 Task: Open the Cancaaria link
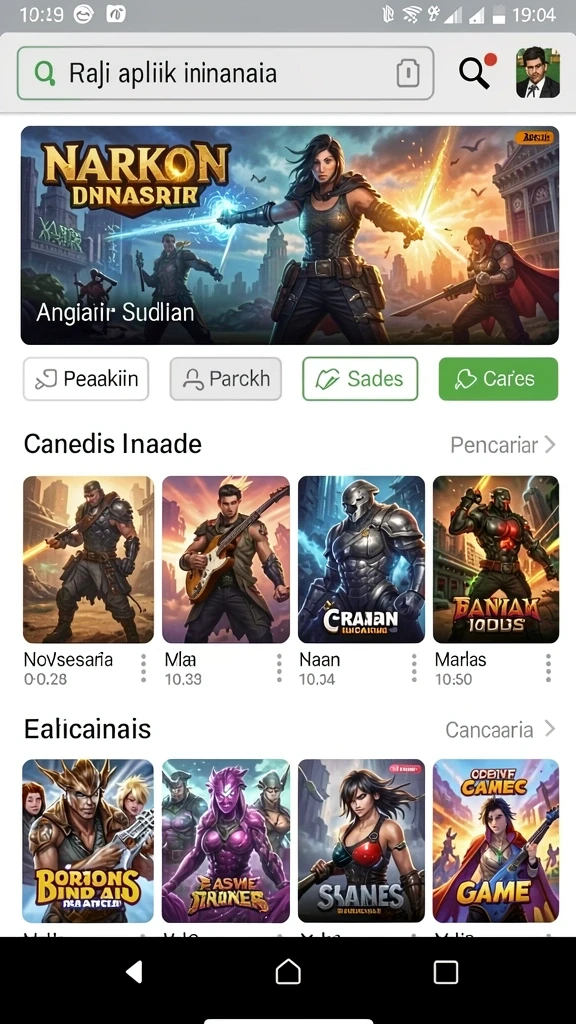(x=500, y=729)
